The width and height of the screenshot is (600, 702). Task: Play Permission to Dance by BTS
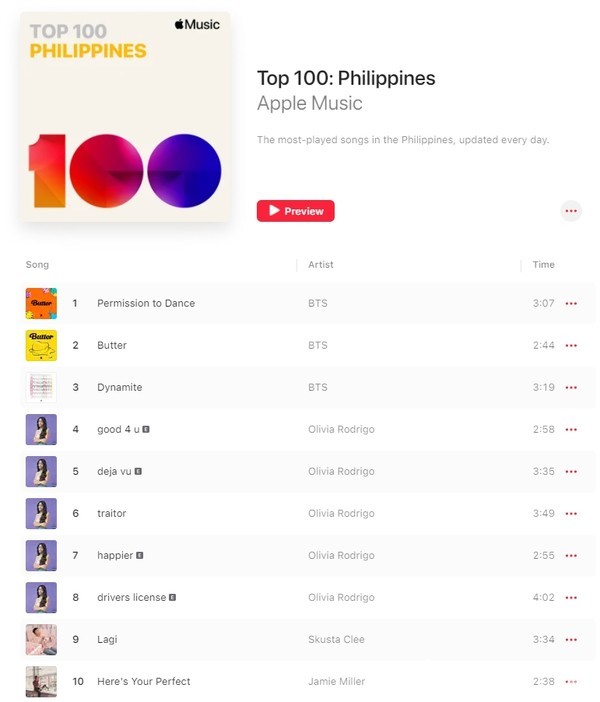click(146, 303)
